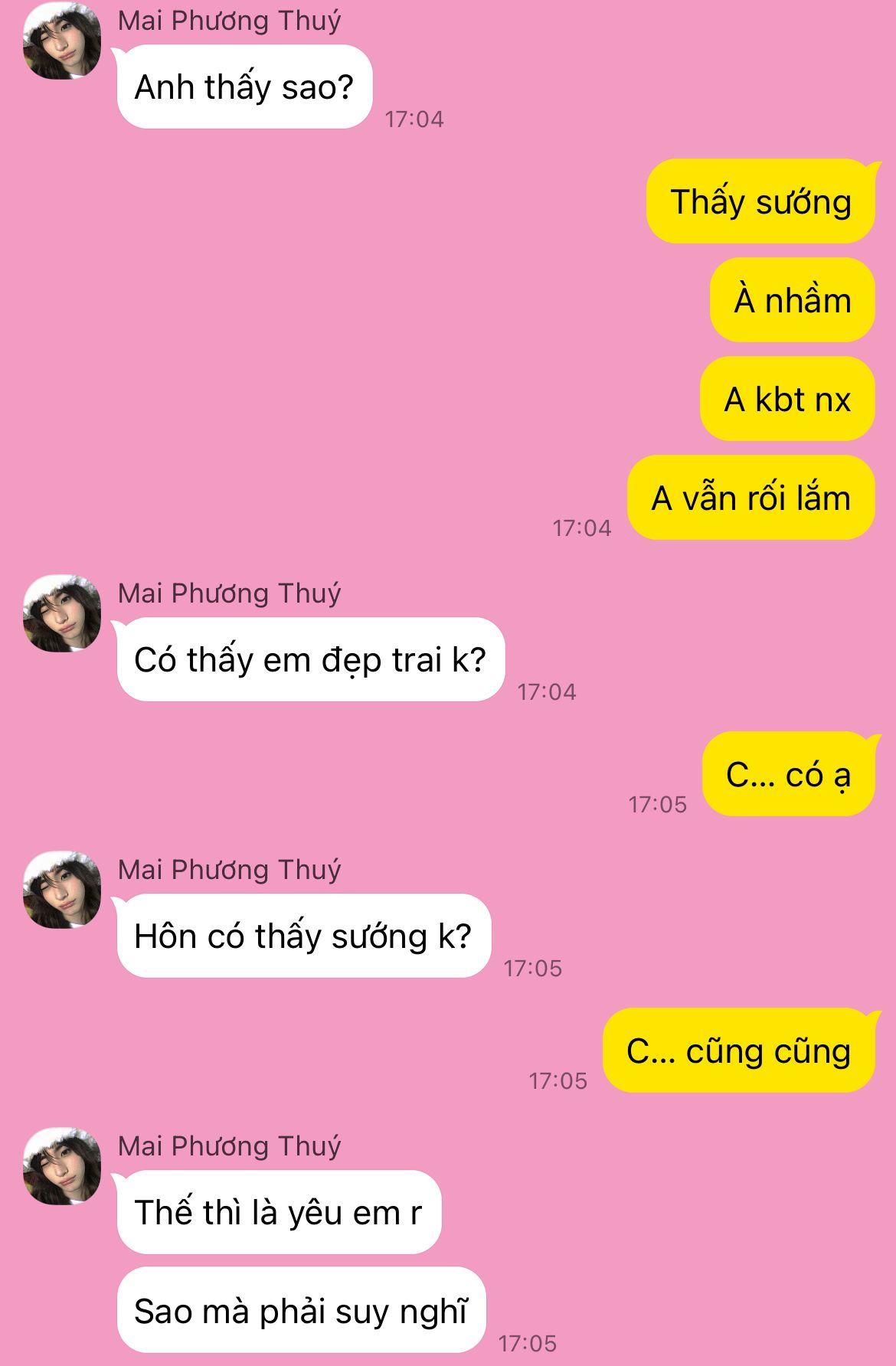Open the avatar beside "Anh thấy sao?"
Viewport: 896px width, 1366px height.
(x=62, y=41)
